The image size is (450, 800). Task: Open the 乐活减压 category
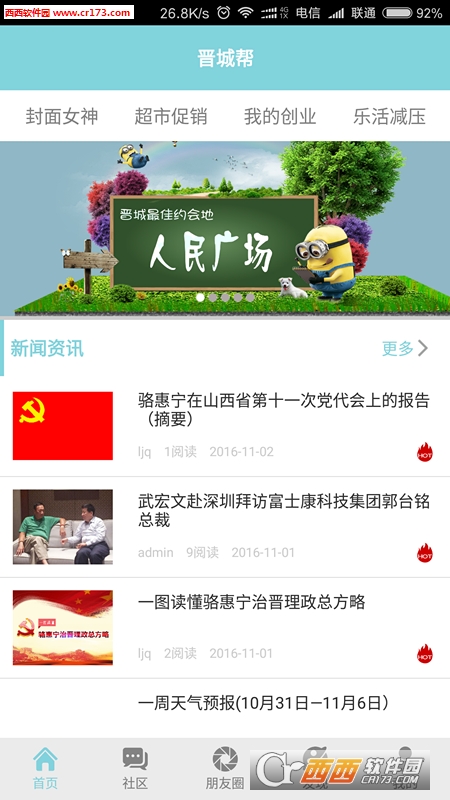pos(389,116)
